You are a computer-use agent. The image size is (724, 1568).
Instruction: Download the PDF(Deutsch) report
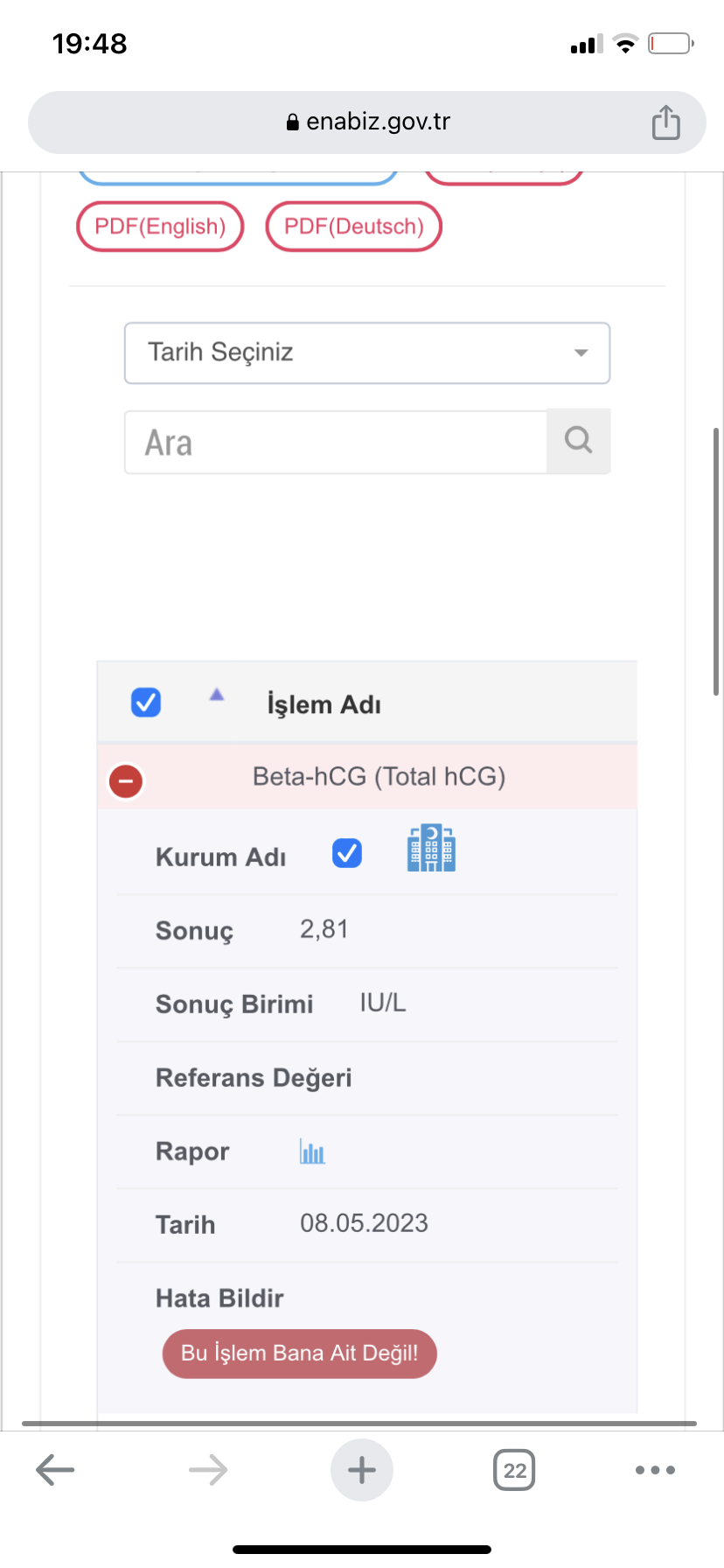(353, 227)
